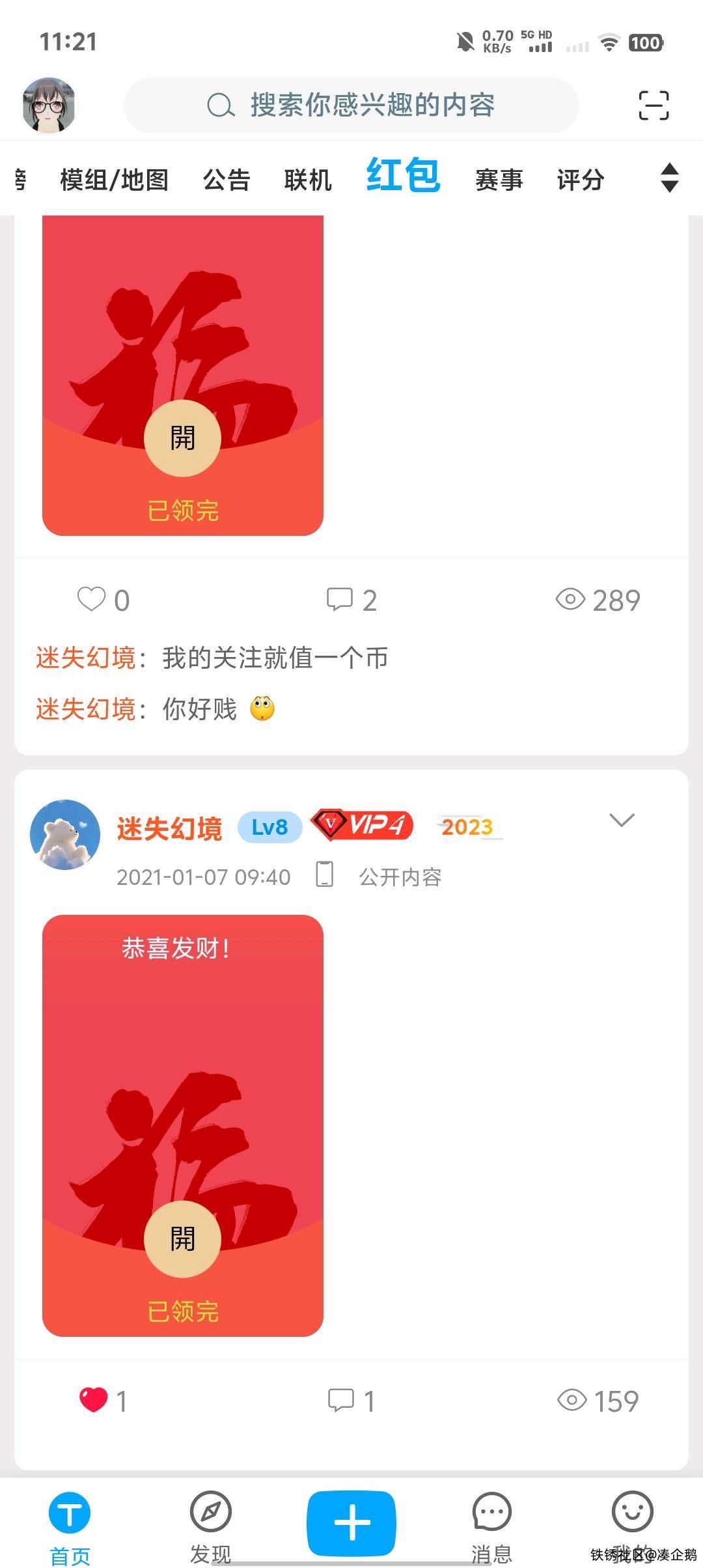The image size is (703, 1568).
Task: Open the 恭喜发财 red packet
Action: [182, 1239]
